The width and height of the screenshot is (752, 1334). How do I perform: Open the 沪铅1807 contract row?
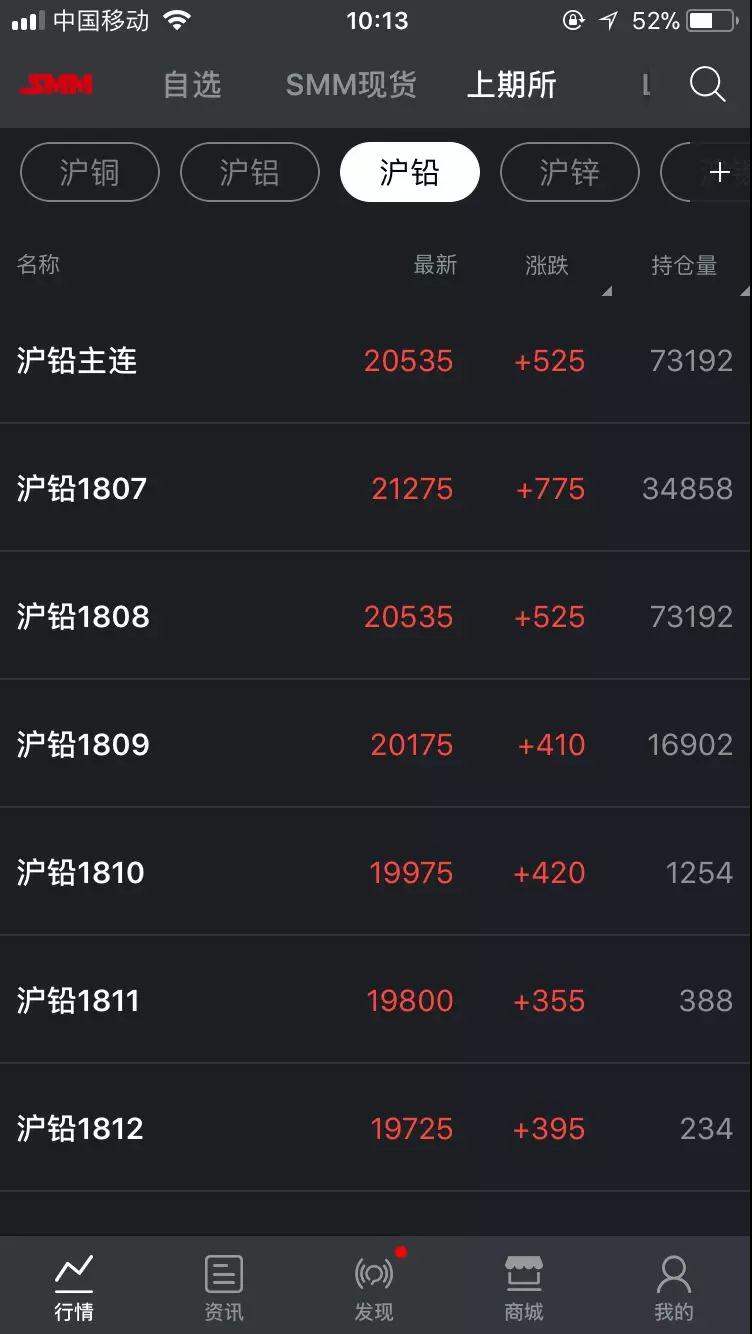[376, 488]
